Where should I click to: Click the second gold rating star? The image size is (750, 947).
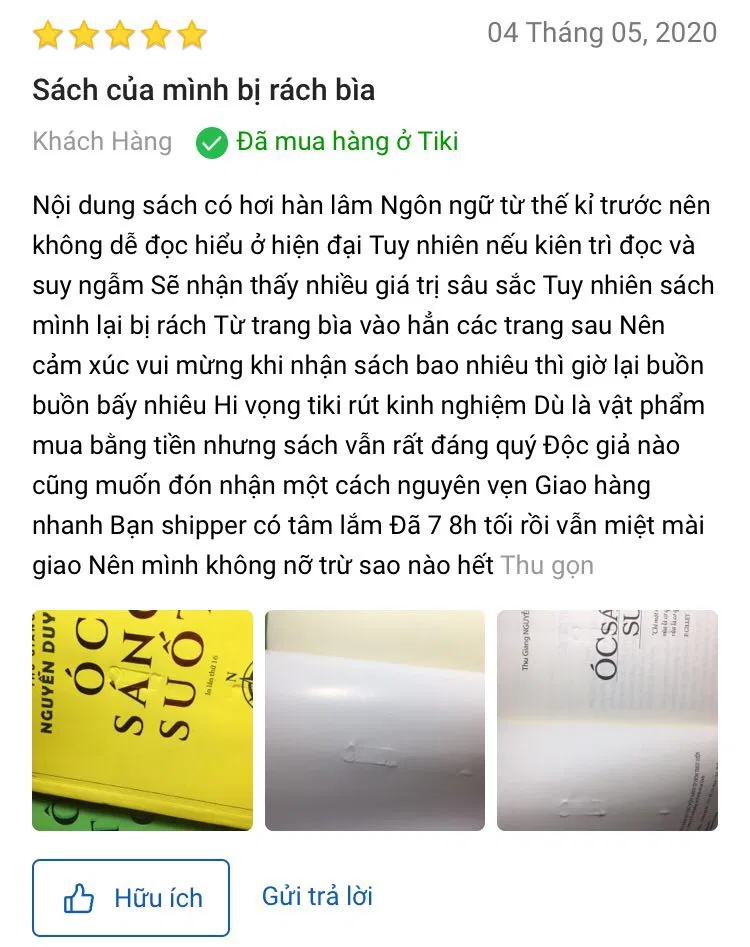click(x=84, y=34)
